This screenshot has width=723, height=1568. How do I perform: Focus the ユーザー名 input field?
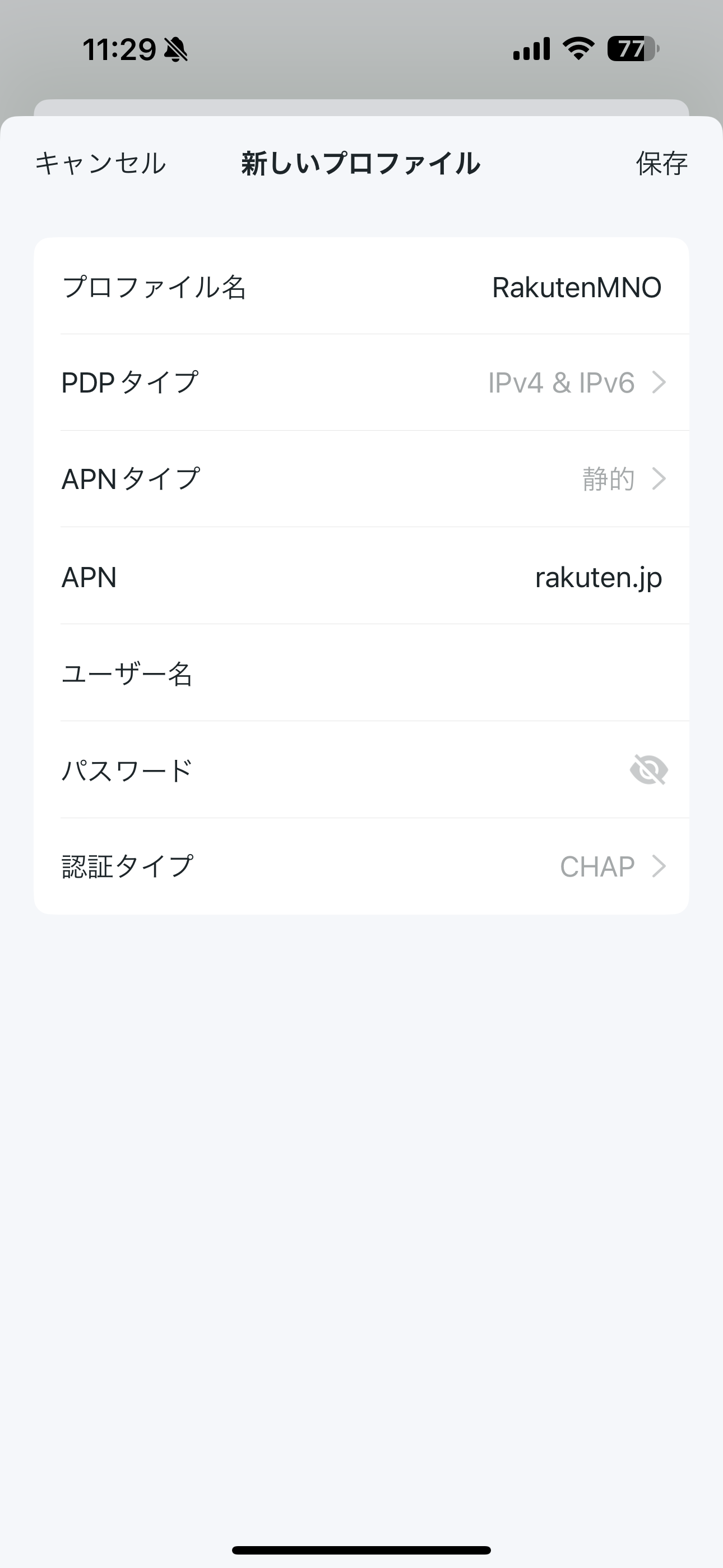click(361, 672)
